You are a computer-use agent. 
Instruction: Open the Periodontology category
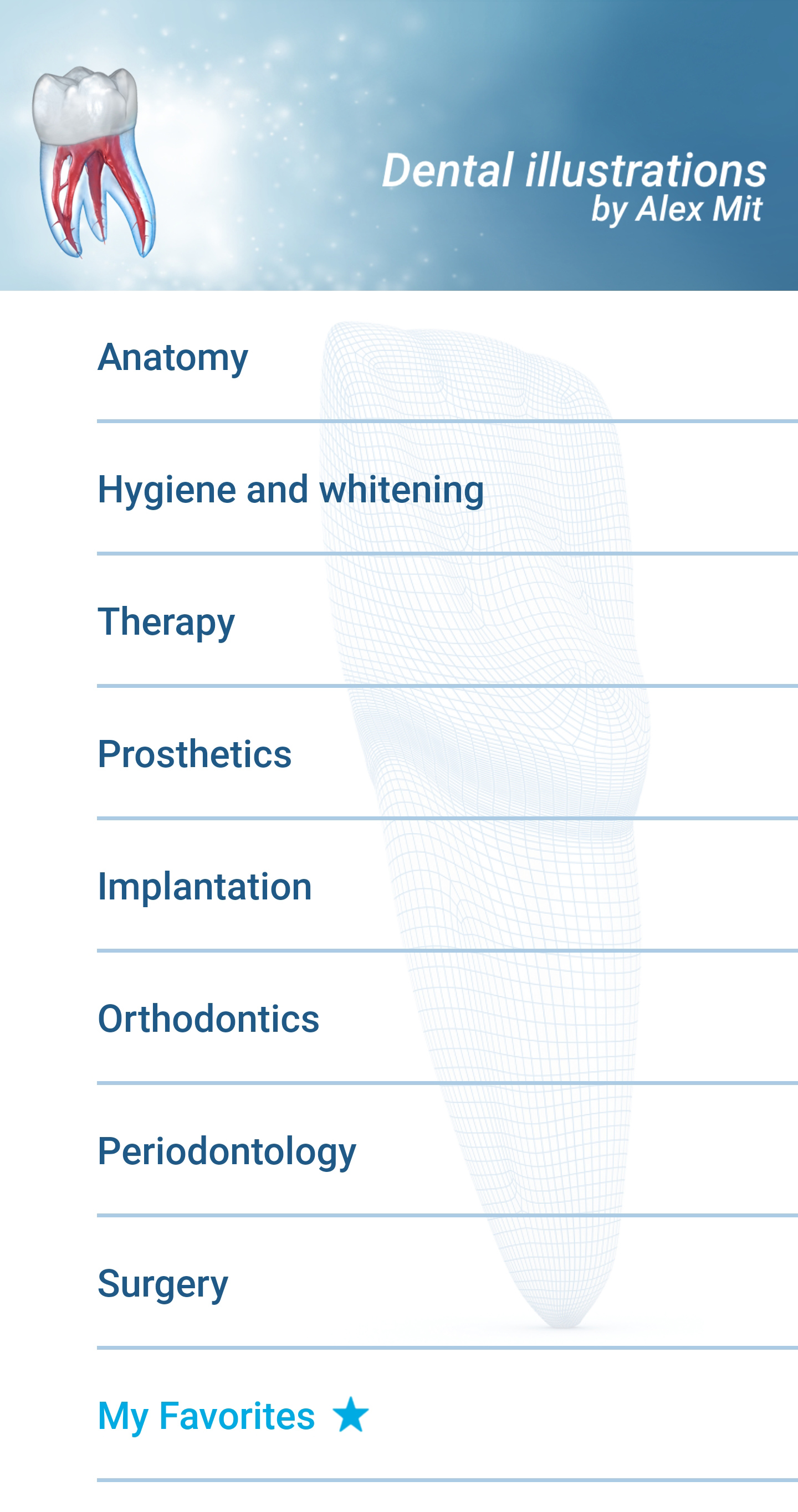pyautogui.click(x=227, y=1151)
